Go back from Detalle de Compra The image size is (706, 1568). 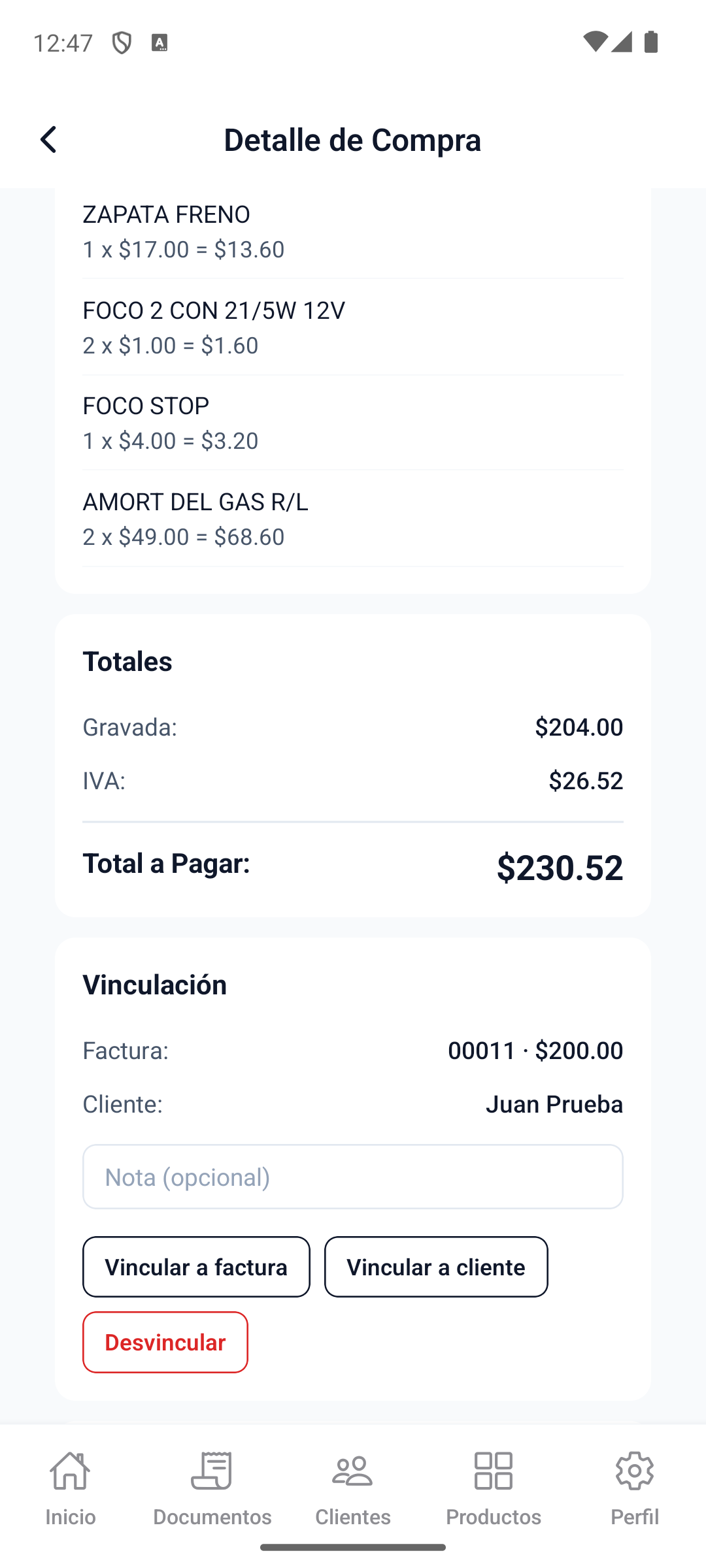(x=48, y=139)
